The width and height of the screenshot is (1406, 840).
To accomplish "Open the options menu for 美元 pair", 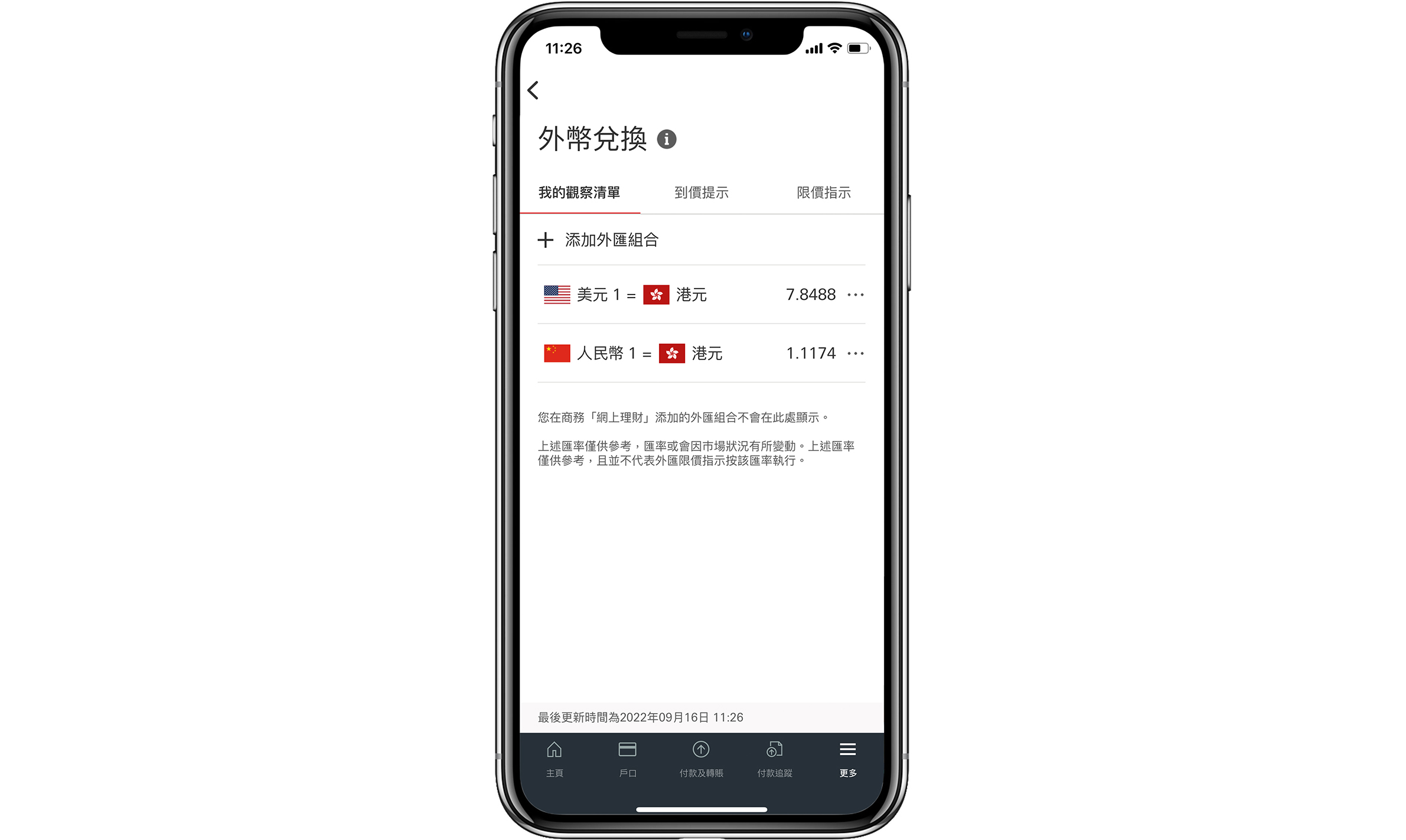I will 855,295.
